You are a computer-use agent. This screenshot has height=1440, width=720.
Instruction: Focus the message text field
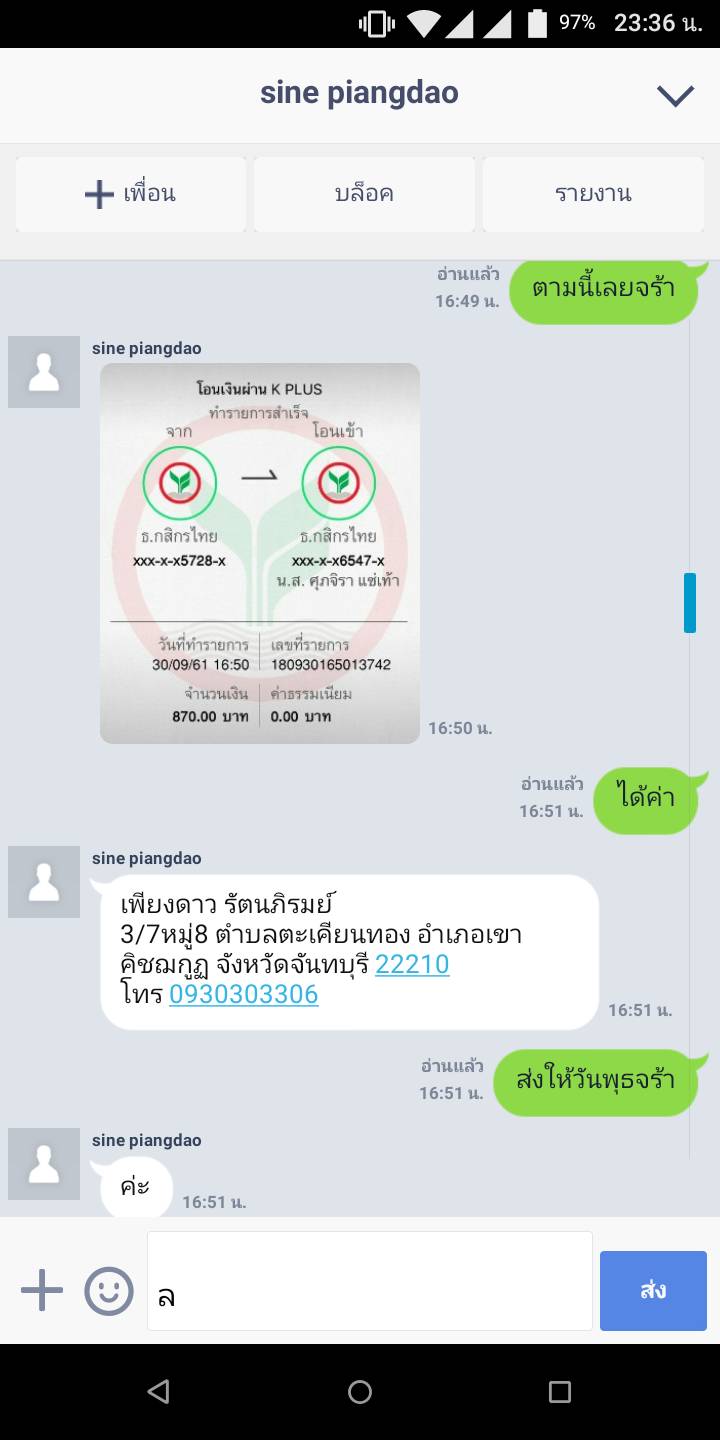point(370,1281)
